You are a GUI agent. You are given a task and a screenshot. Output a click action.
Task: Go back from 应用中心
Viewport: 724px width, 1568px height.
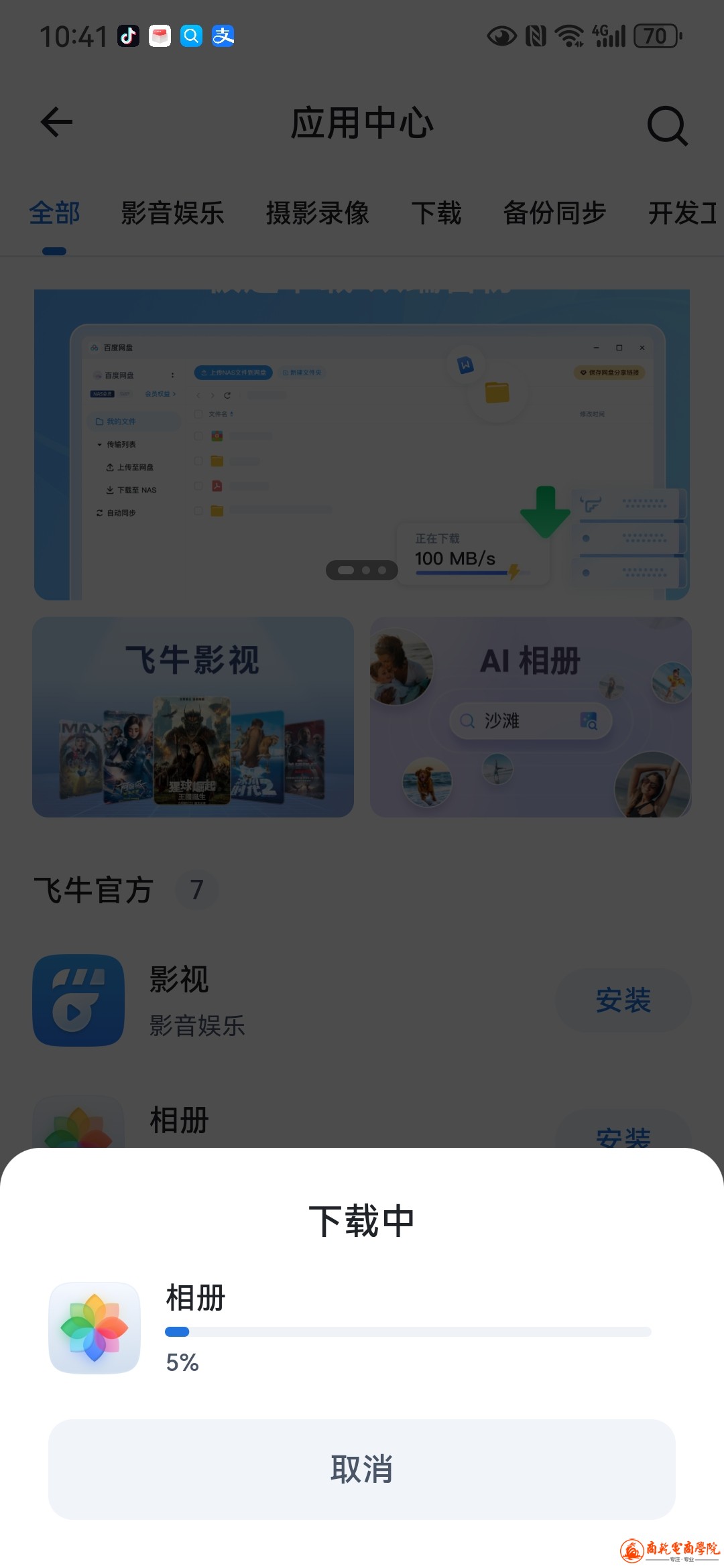tap(57, 123)
